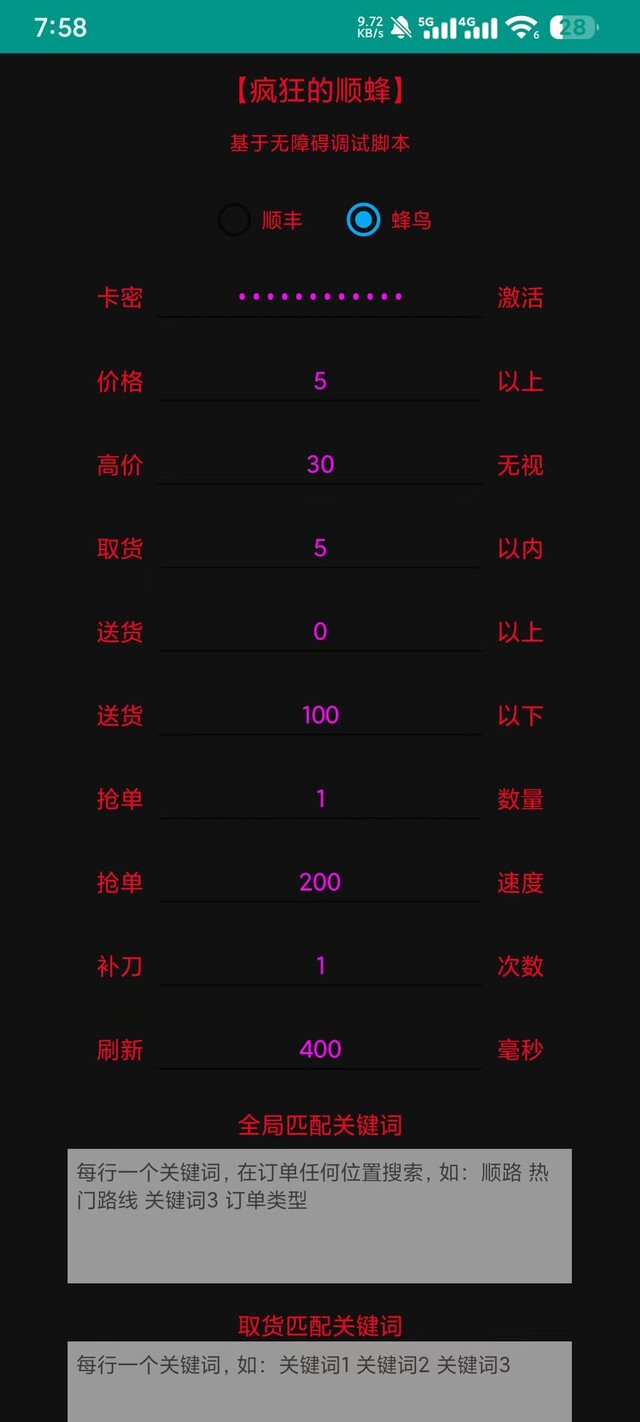
Task: Edit the 高价 field showing 30
Action: (x=320, y=464)
